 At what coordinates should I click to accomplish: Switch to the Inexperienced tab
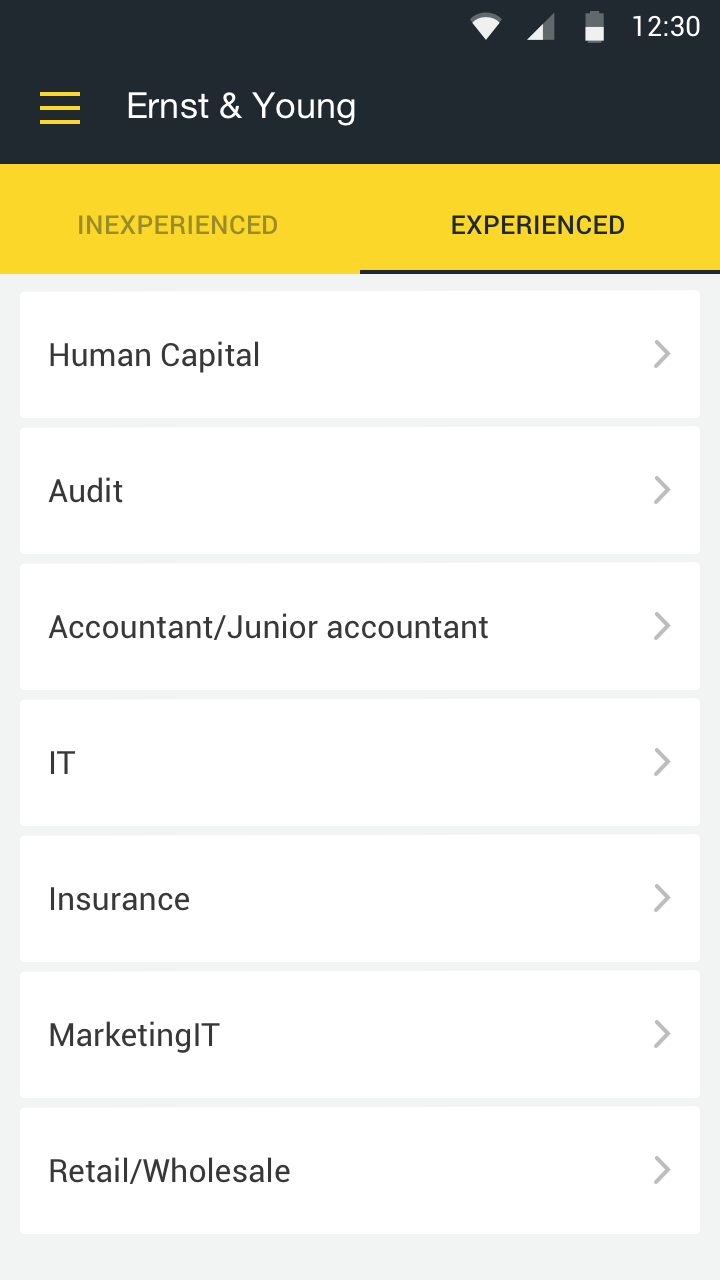(179, 225)
